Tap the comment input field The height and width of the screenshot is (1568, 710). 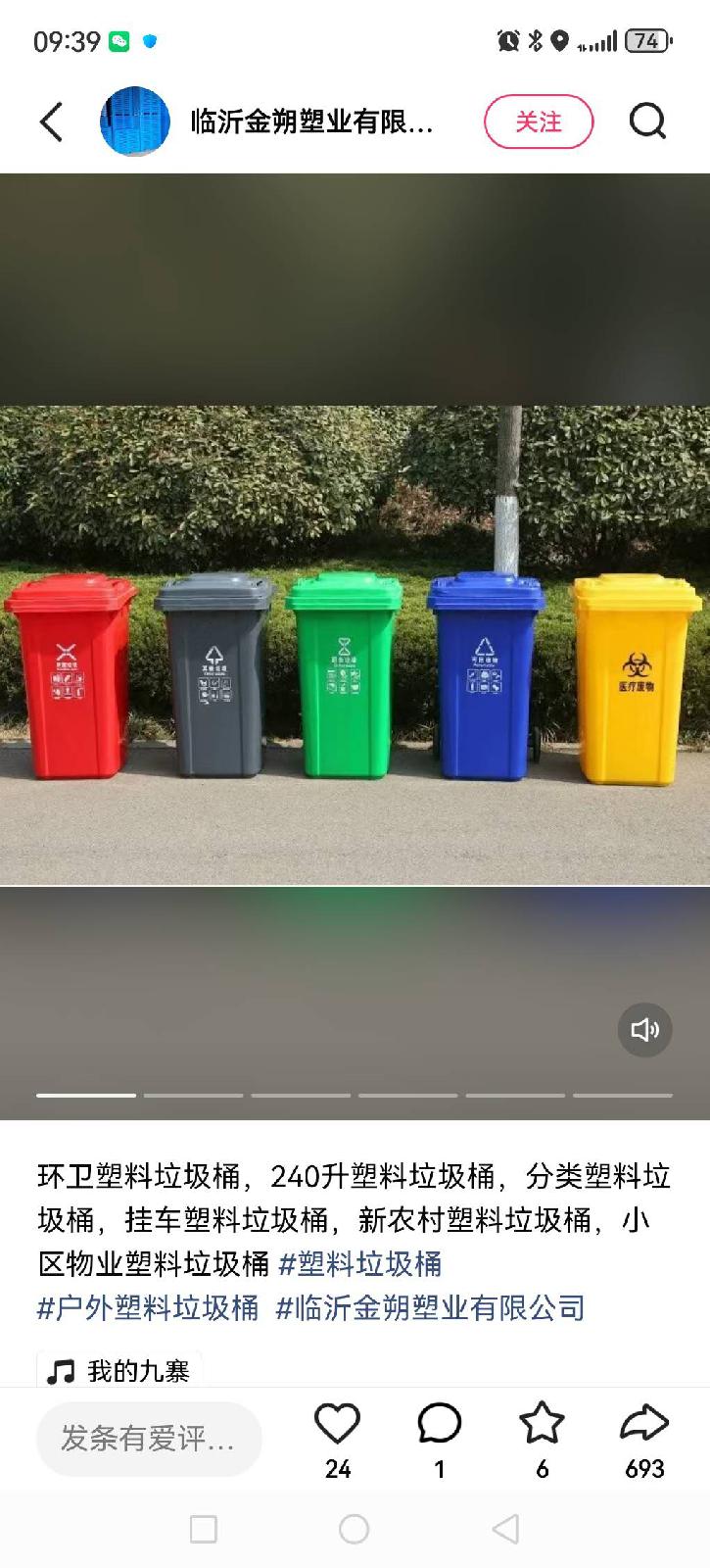tap(149, 1439)
